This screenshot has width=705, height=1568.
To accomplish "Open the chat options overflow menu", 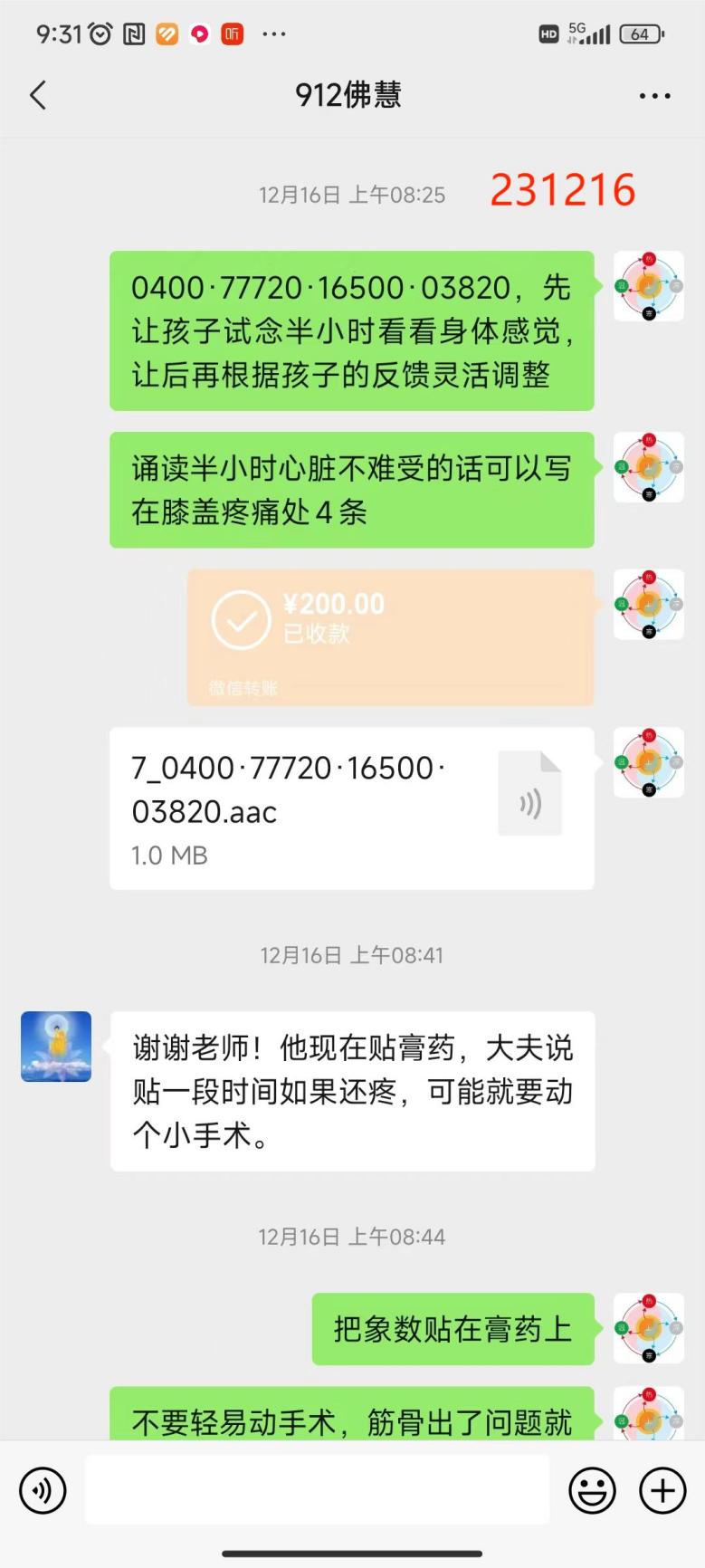I will 654,95.
